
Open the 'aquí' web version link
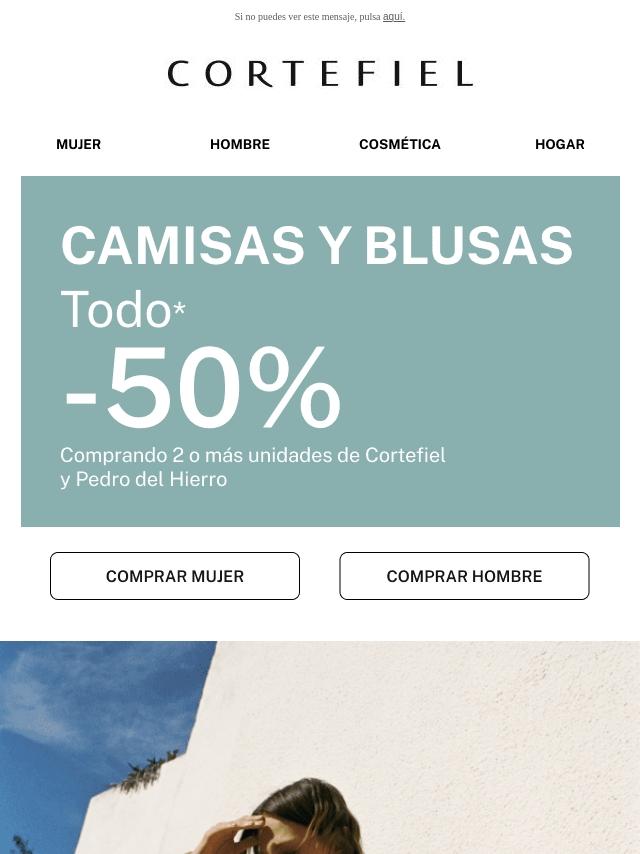click(x=394, y=17)
